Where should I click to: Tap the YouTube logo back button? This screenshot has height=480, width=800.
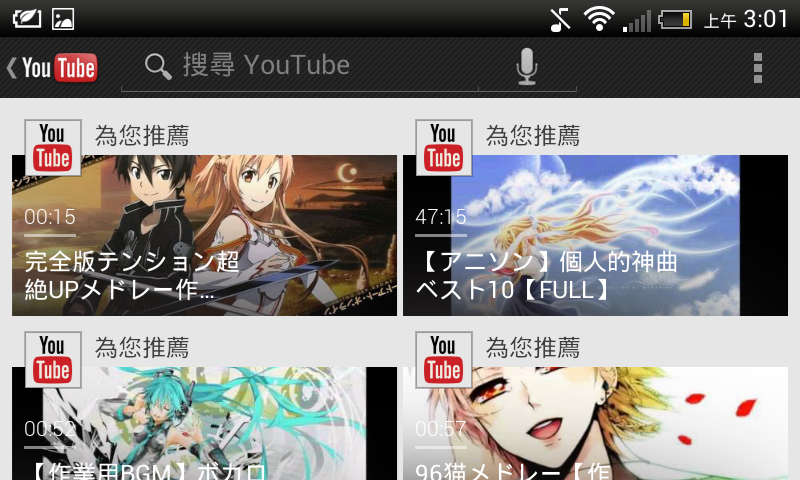(53, 68)
